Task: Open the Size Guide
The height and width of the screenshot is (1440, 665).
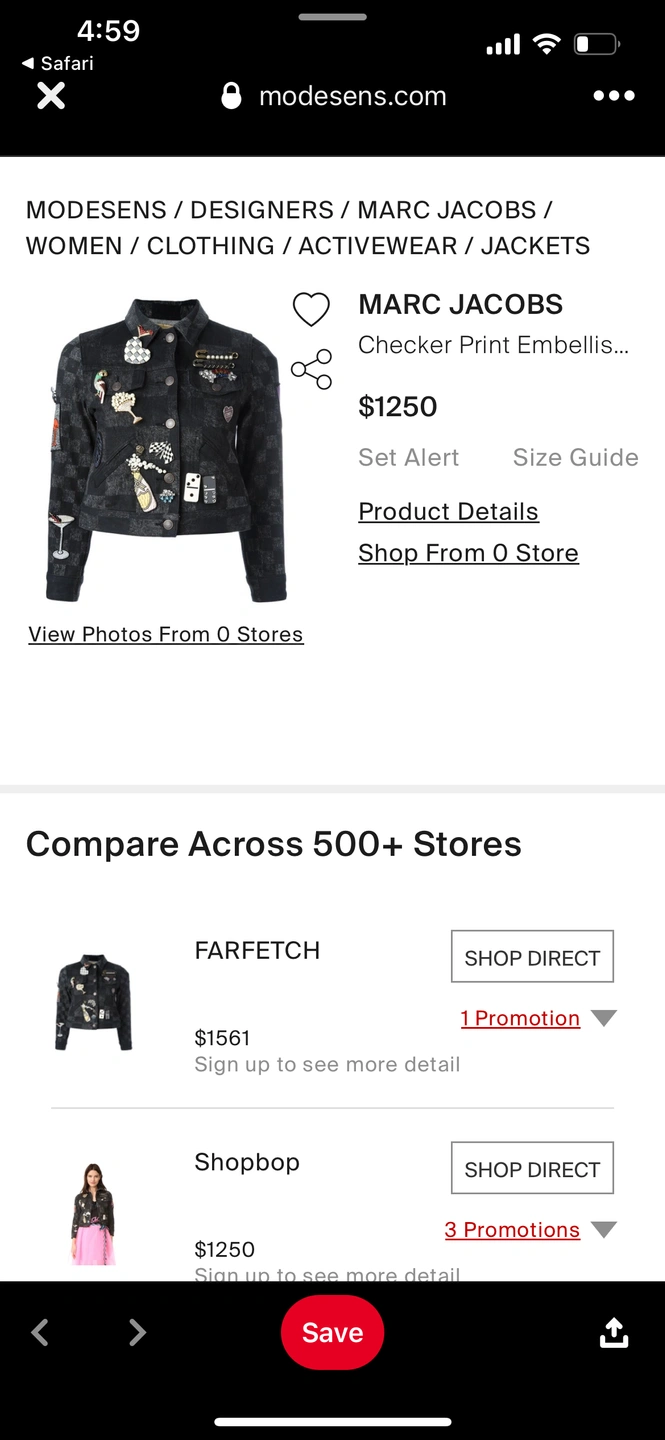Action: [x=576, y=457]
